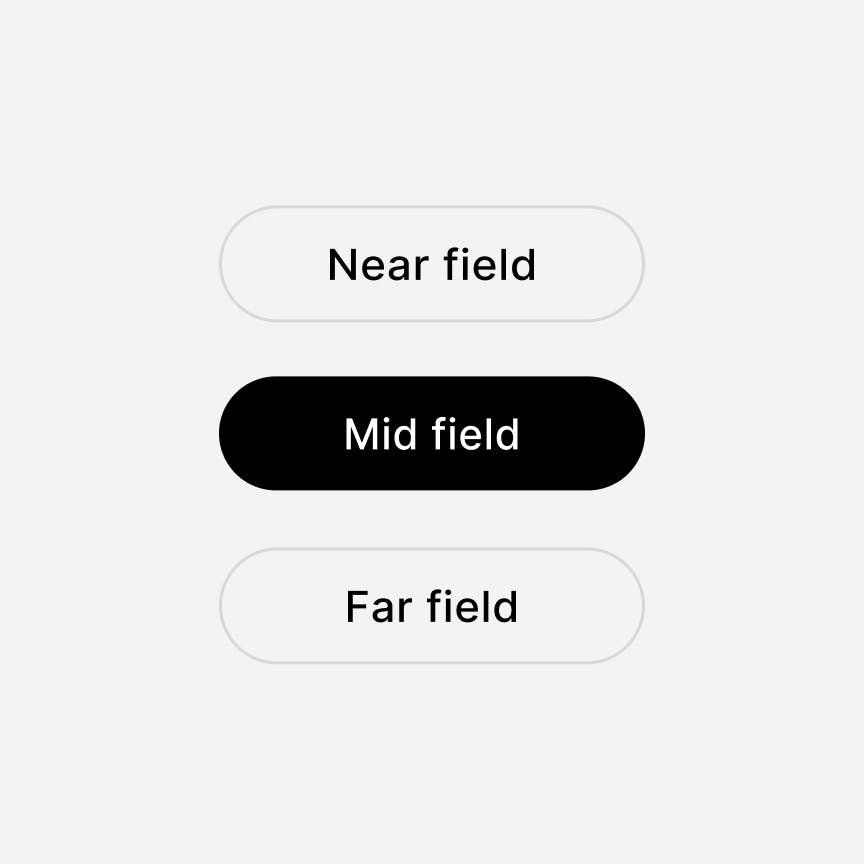Viewport: 864px width, 864px height.
Task: Tap the Mid field button
Action: 431,434
